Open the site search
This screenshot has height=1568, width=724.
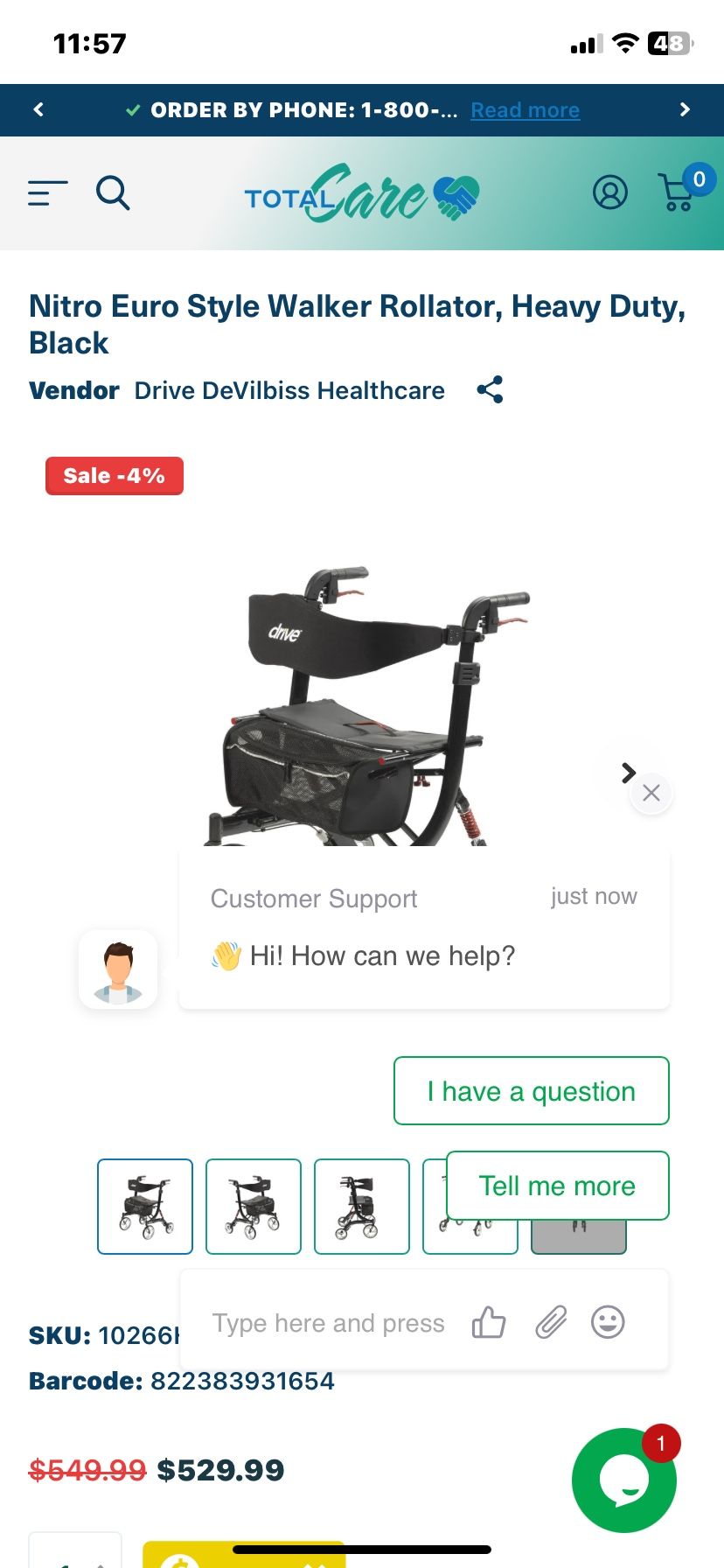113,192
